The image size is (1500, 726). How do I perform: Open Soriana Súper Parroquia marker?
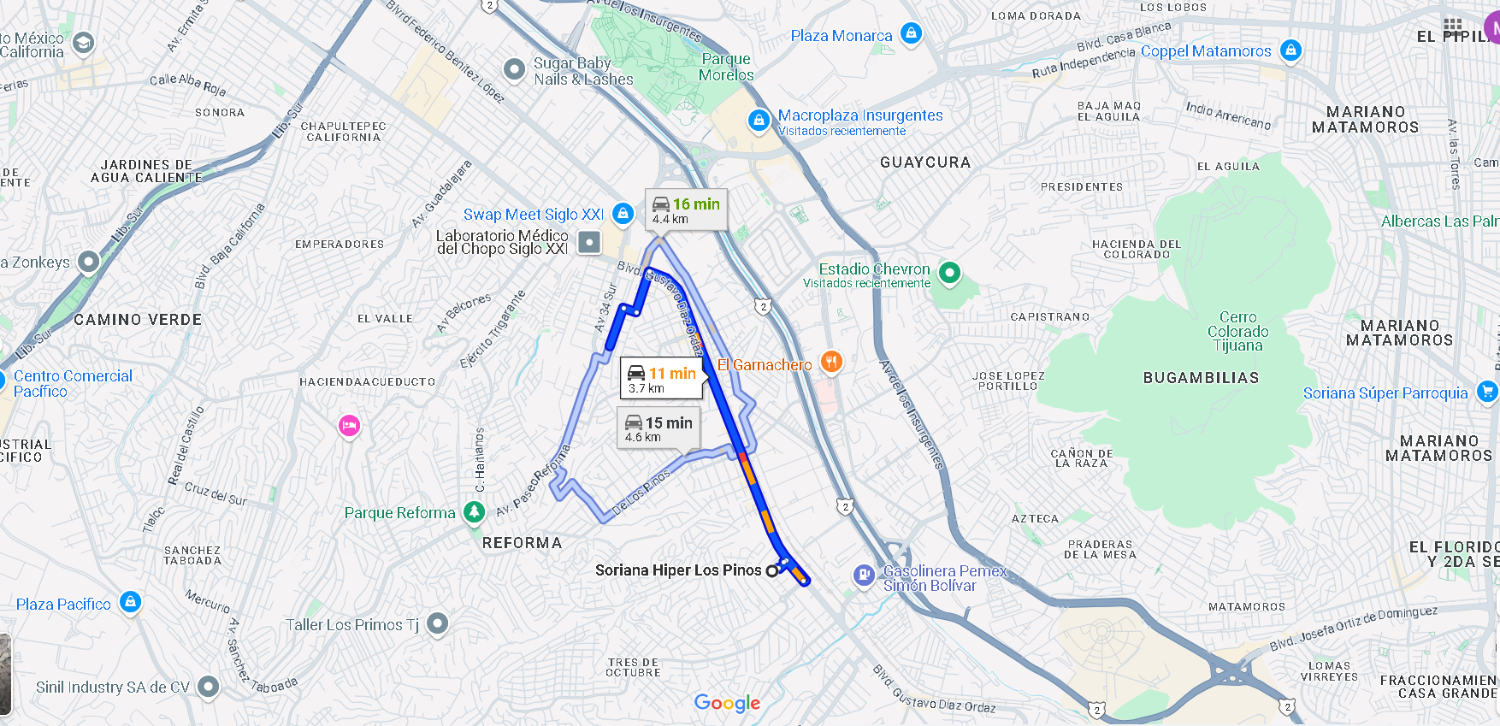click(1487, 391)
